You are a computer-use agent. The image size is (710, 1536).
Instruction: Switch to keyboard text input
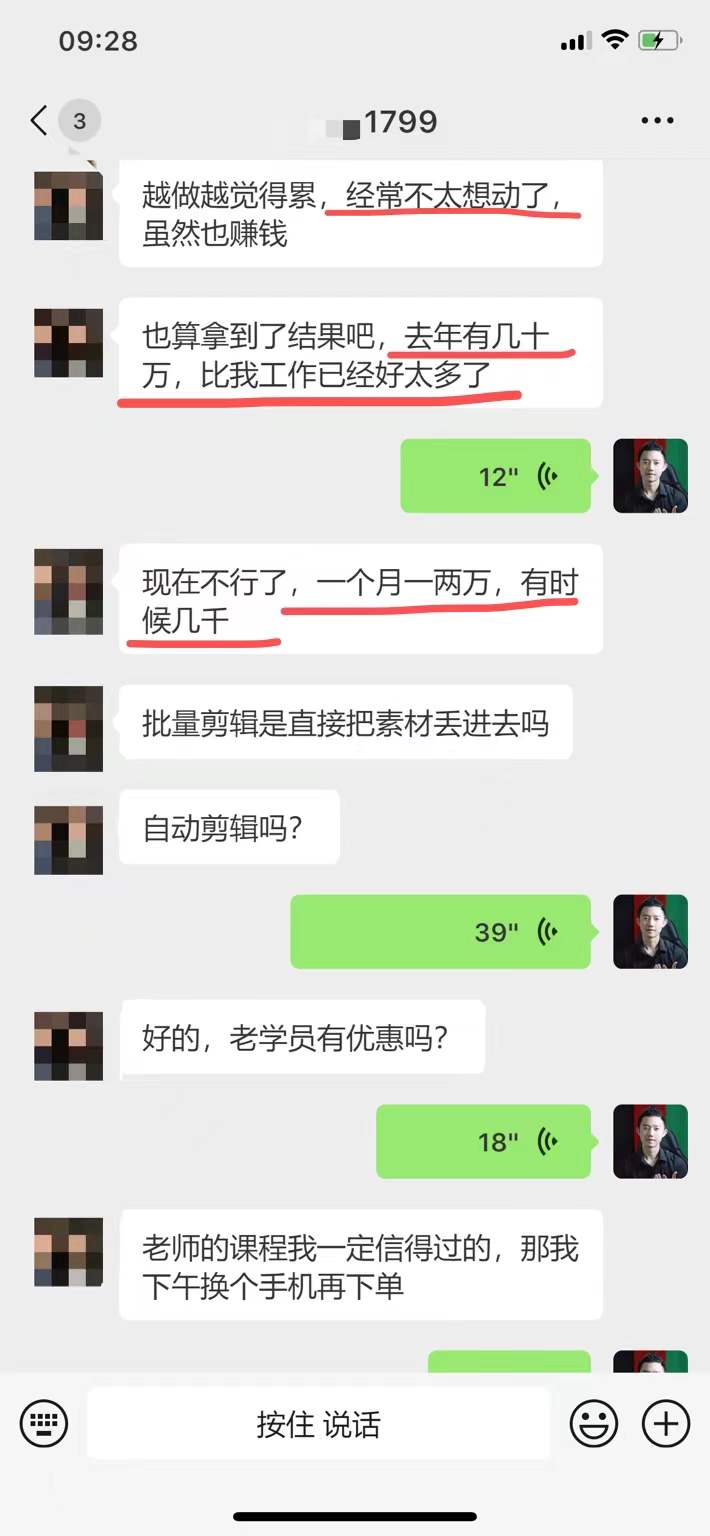point(44,1423)
